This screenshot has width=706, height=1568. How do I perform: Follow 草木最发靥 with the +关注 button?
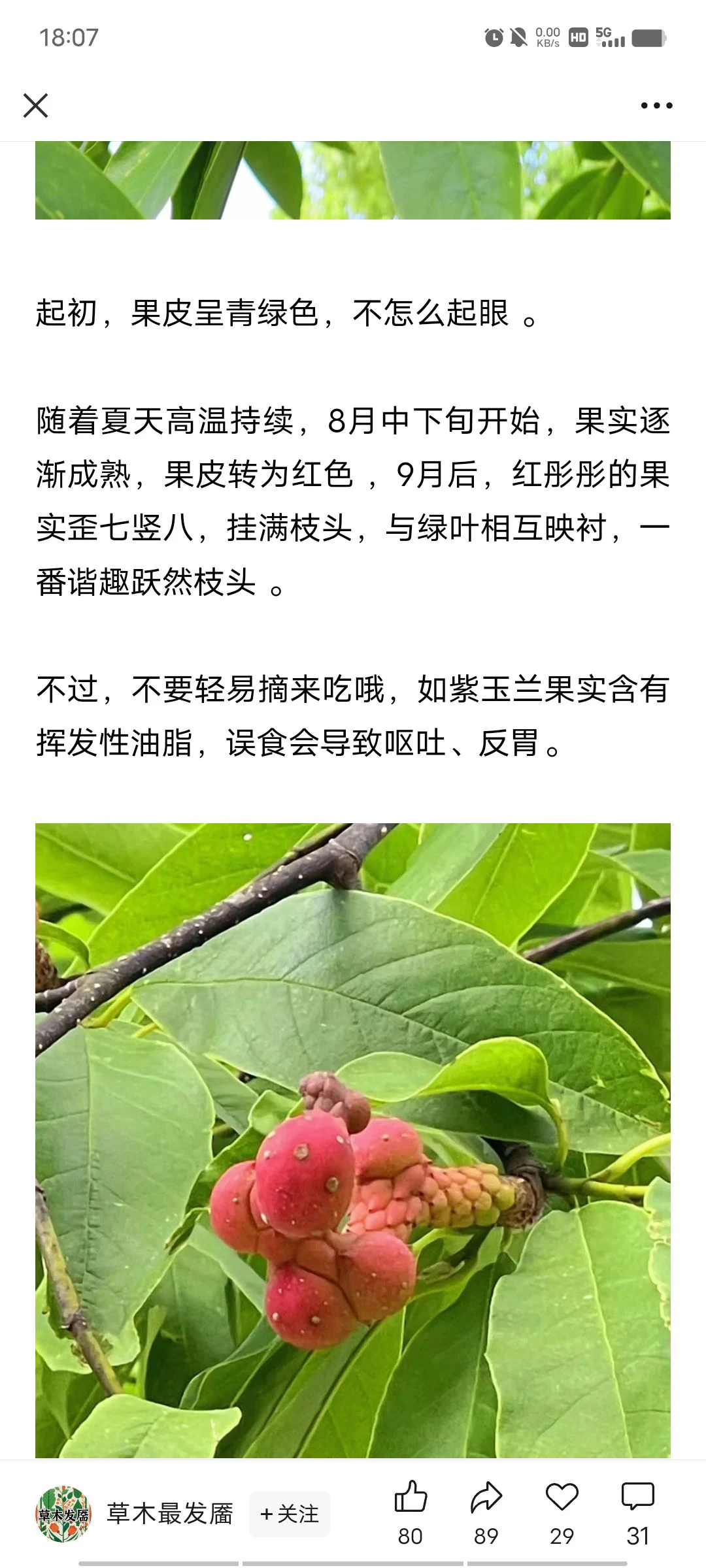coord(290,1514)
